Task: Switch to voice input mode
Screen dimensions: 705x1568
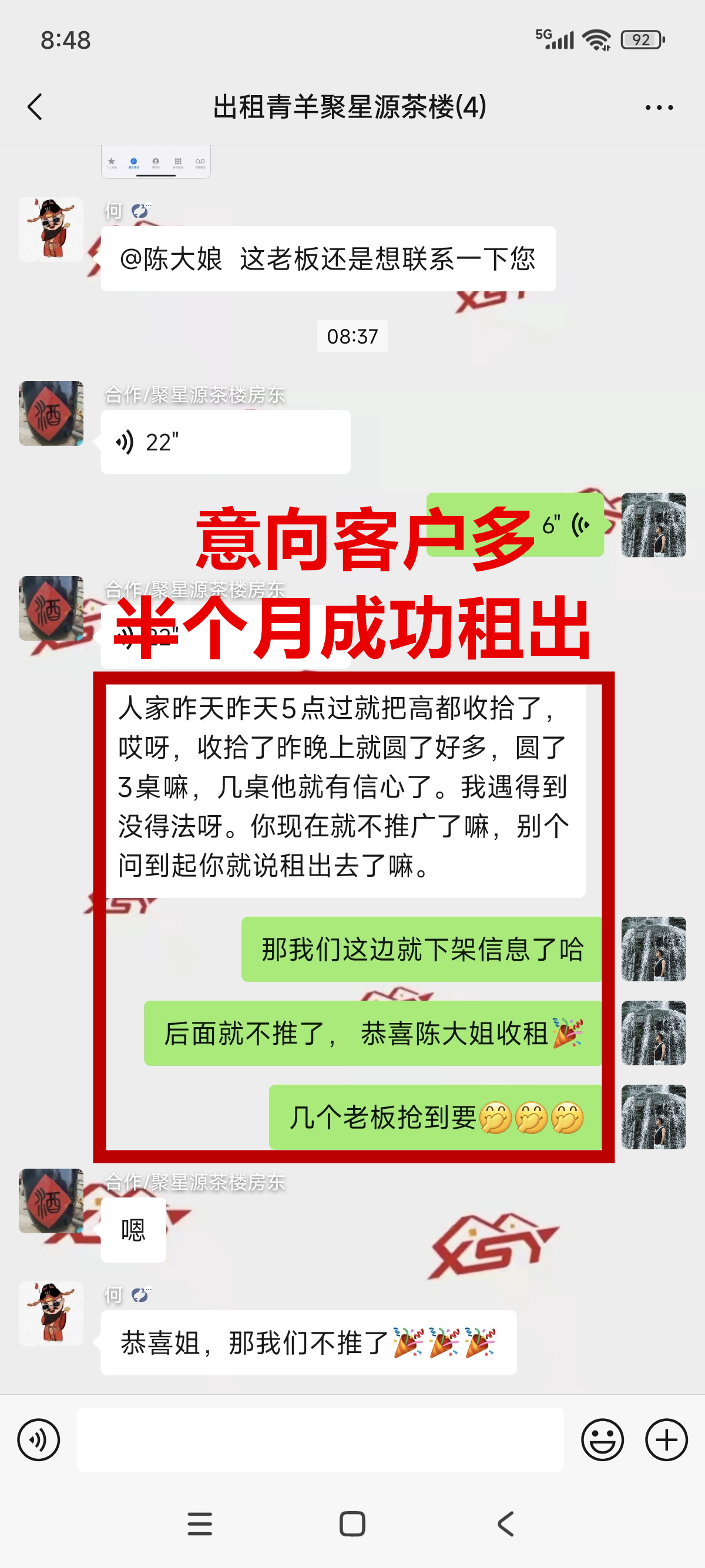Action: (x=38, y=1439)
